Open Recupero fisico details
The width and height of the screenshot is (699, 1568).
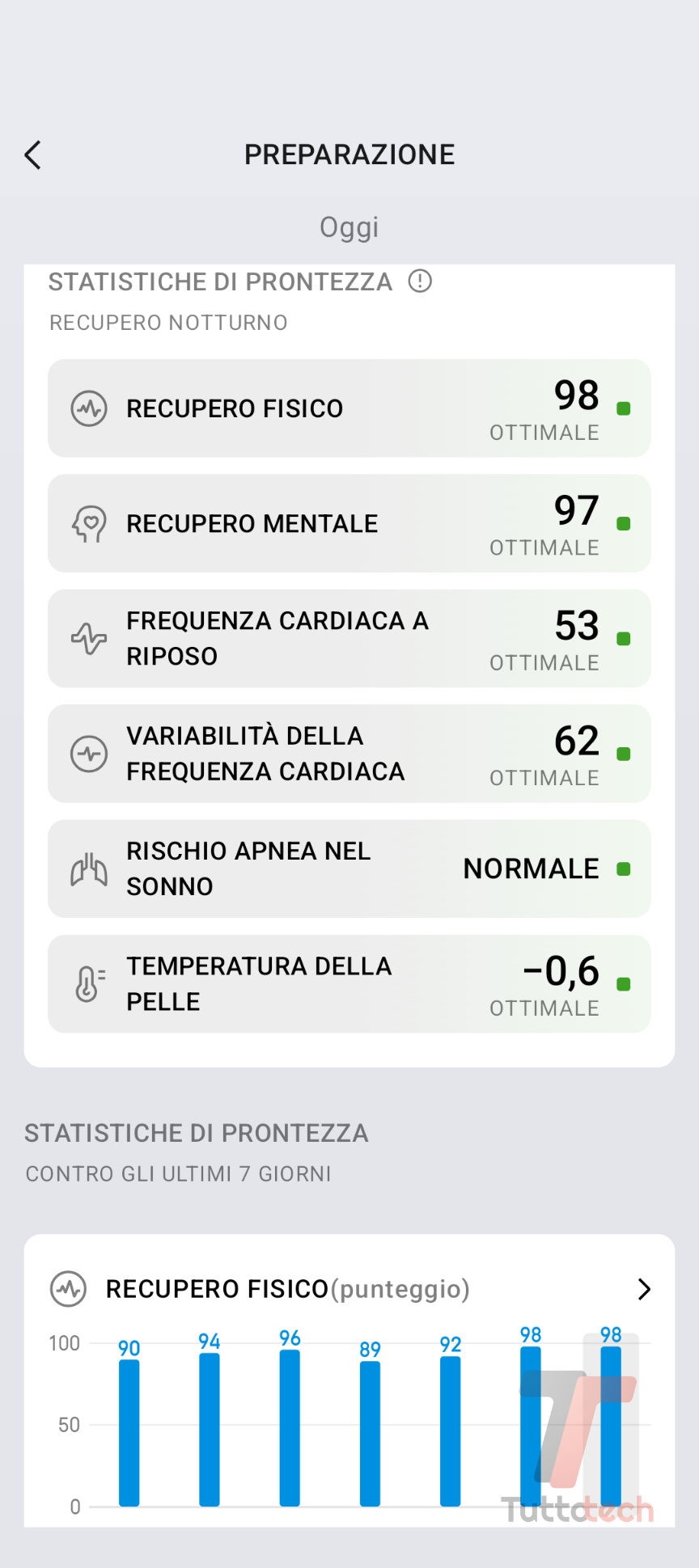pyautogui.click(x=349, y=408)
